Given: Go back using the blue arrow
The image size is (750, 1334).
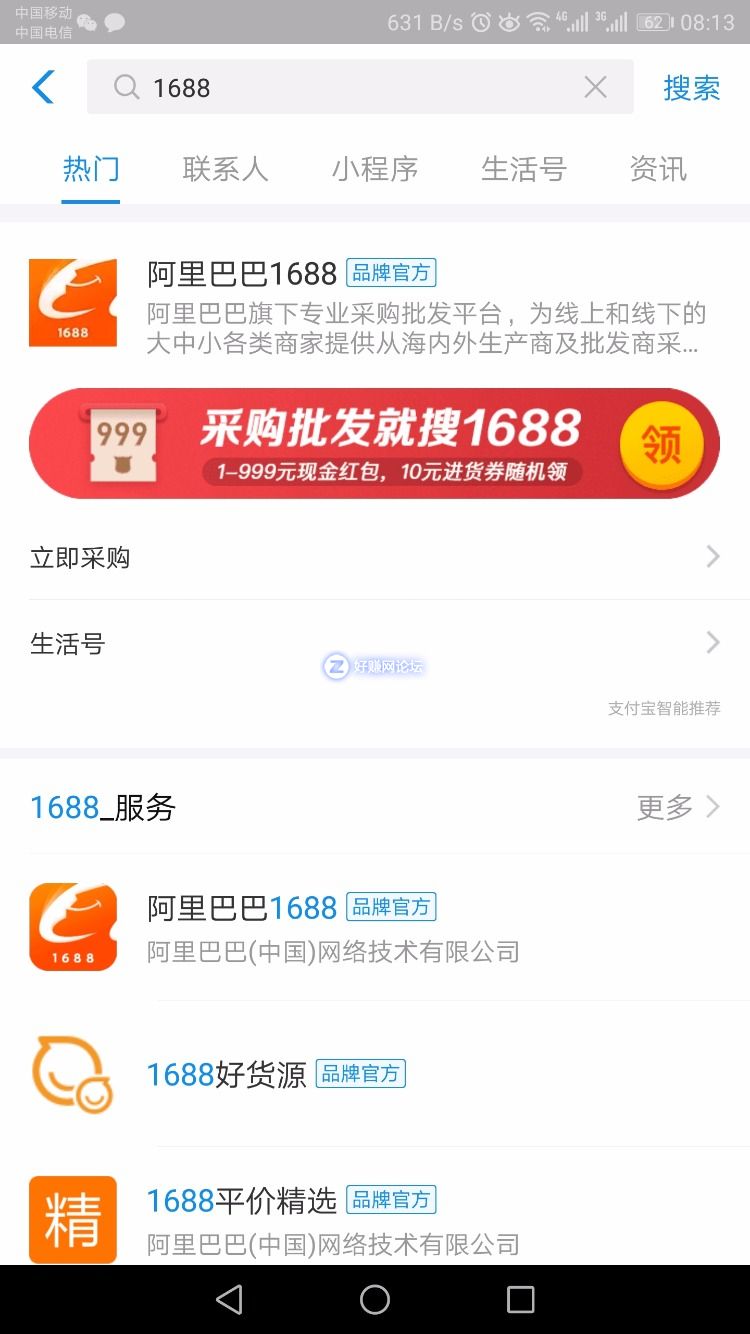Looking at the screenshot, I should (x=43, y=88).
